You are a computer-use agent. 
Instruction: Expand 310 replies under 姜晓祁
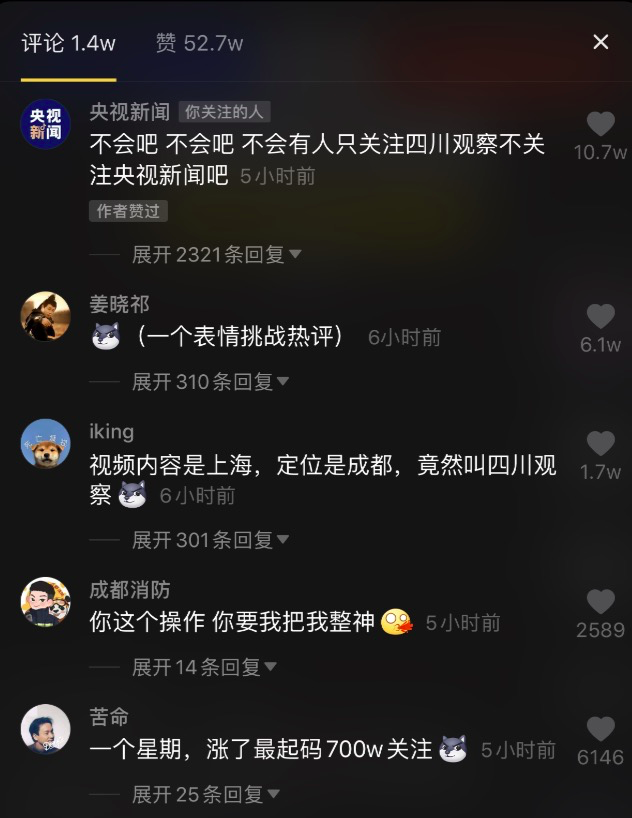[x=210, y=382]
